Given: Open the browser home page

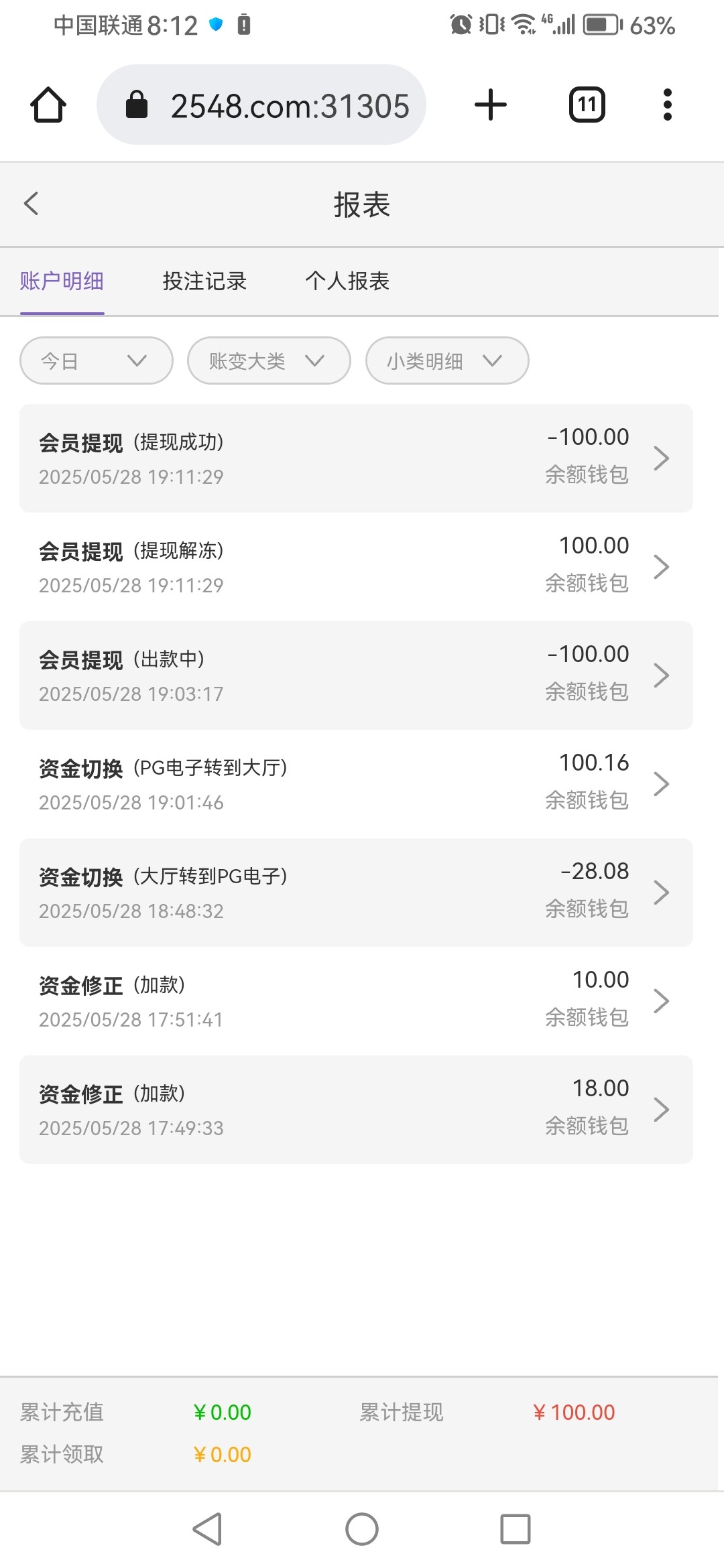Looking at the screenshot, I should 48,105.
